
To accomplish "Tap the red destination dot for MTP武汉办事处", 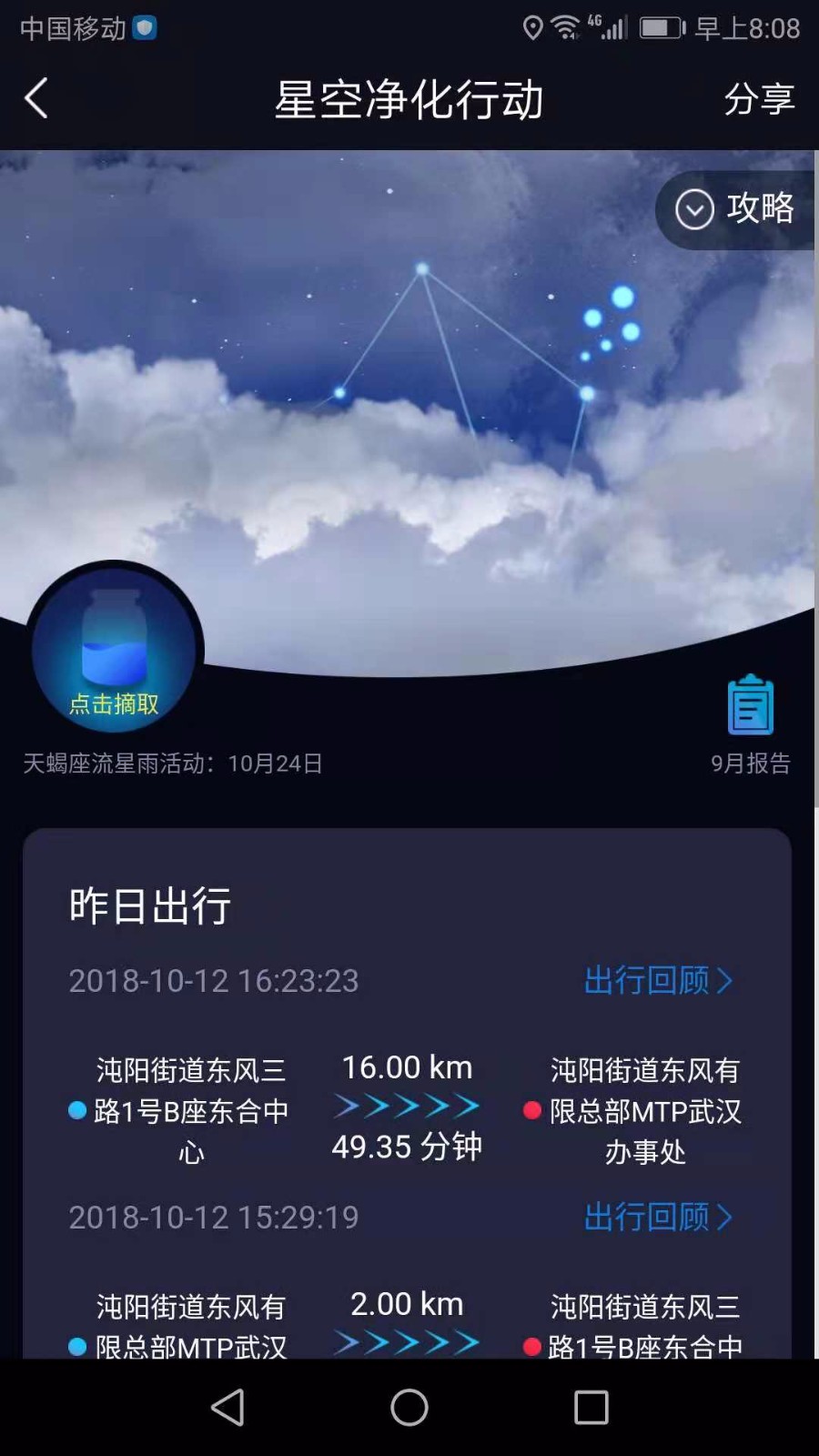I will tap(534, 1110).
